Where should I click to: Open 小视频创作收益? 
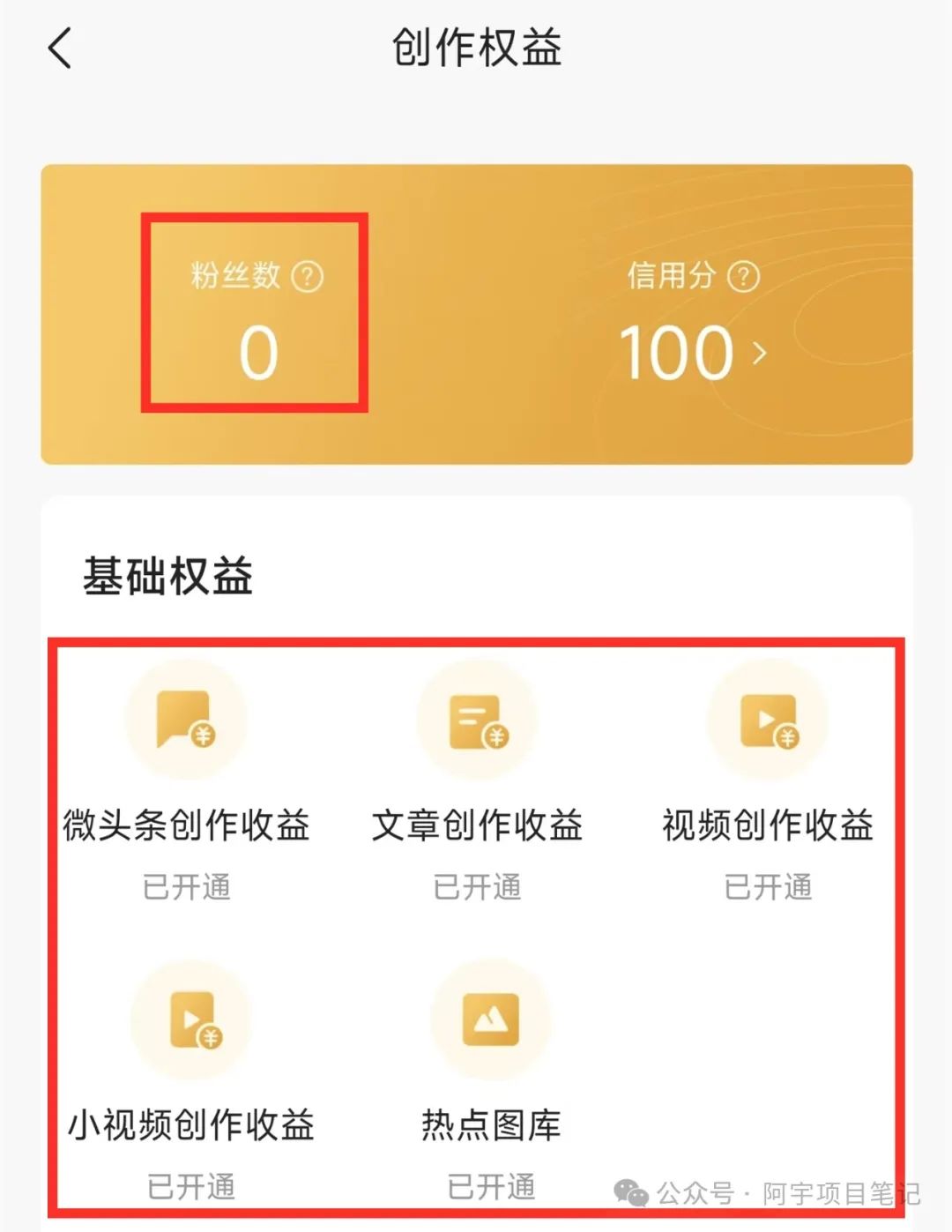190,1021
